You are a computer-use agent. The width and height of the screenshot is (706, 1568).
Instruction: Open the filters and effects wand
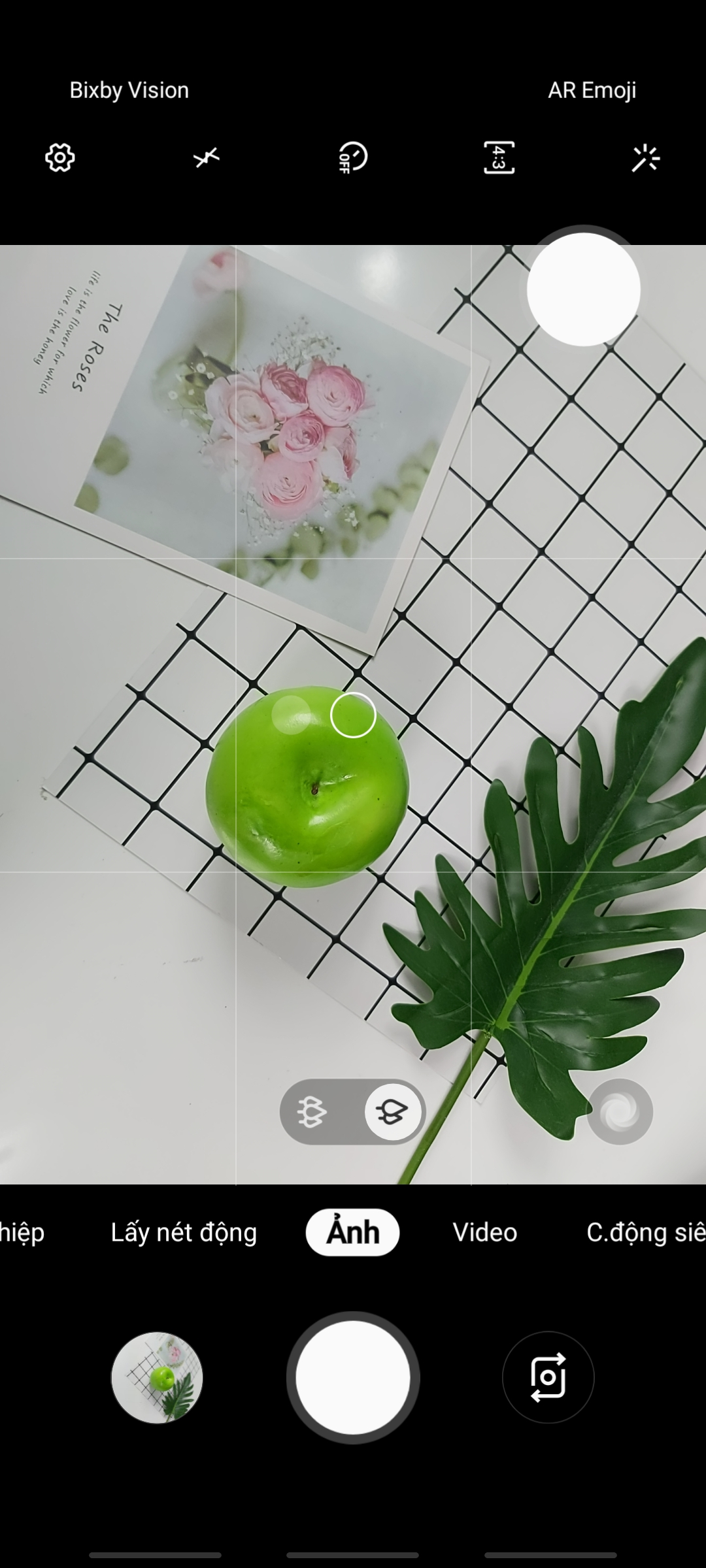[x=646, y=157]
